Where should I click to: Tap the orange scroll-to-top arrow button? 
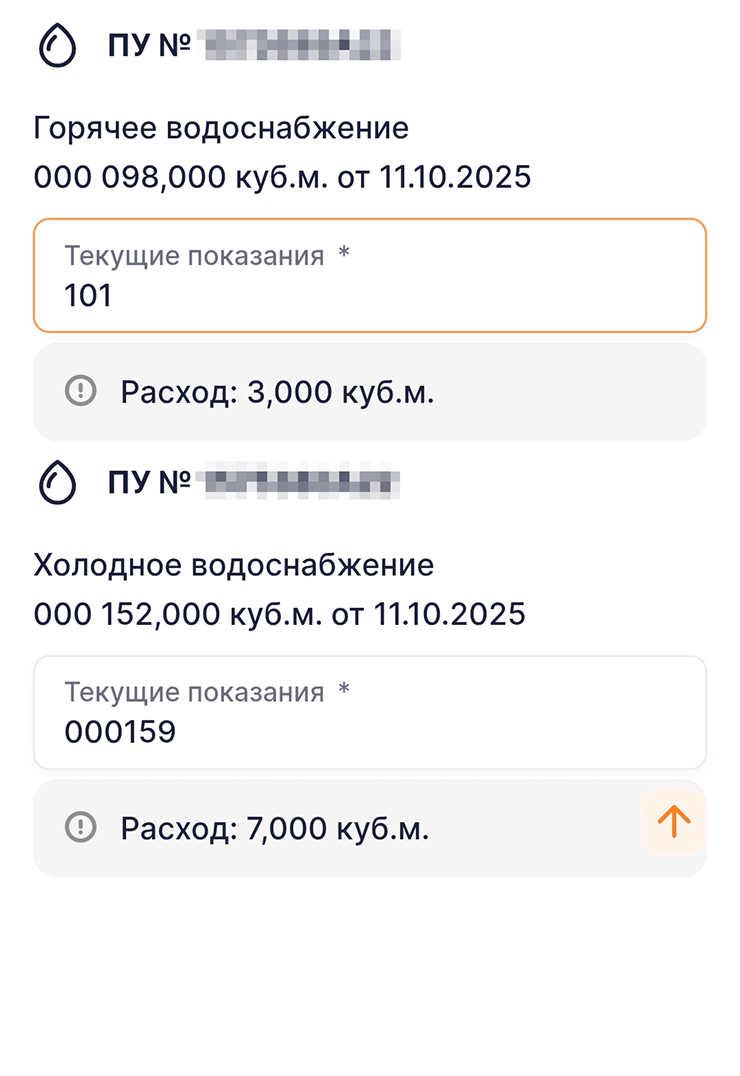coord(673,822)
